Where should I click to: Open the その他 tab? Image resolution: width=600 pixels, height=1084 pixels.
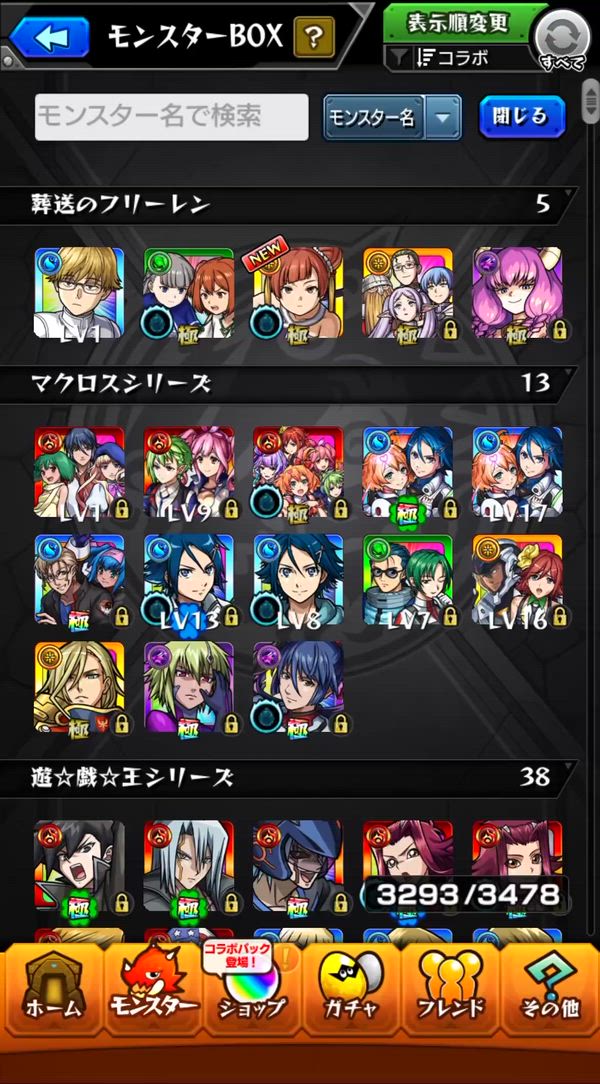click(549, 992)
